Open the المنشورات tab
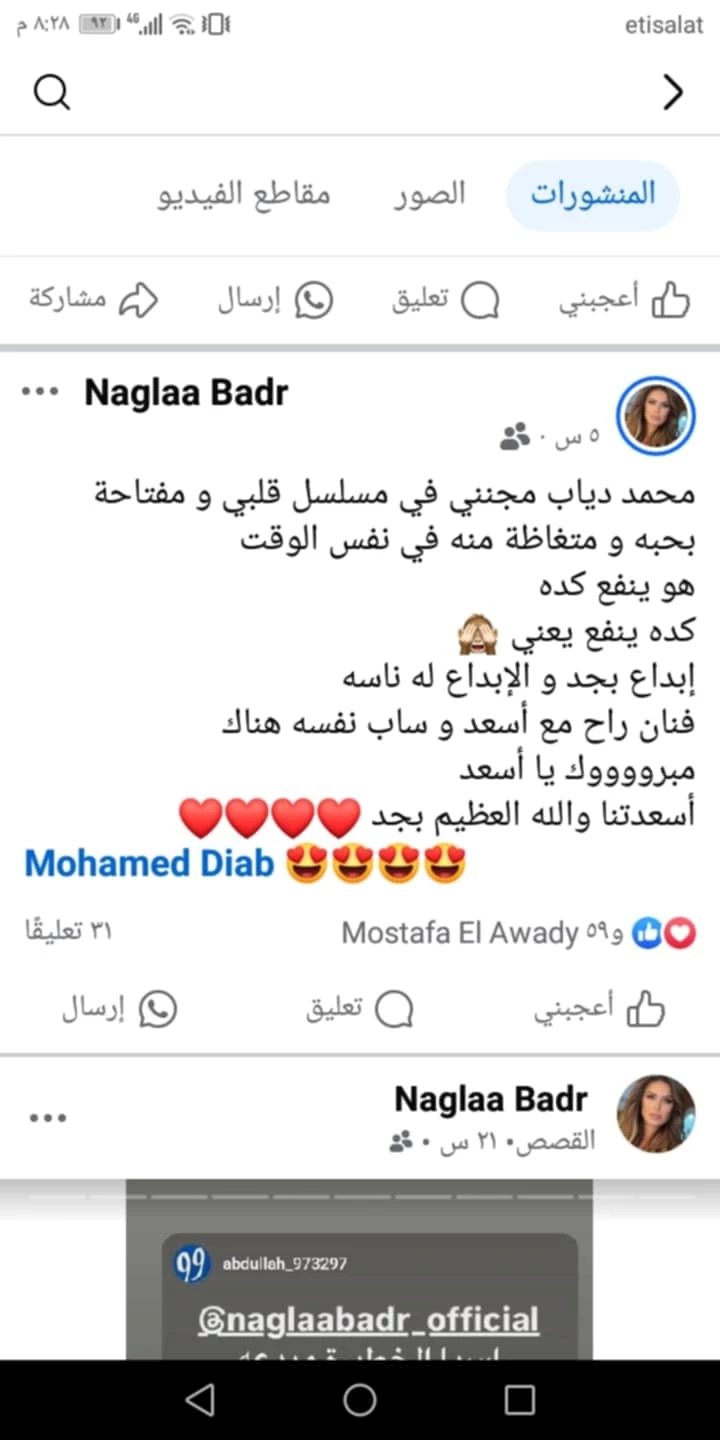720x1440 pixels. click(x=593, y=194)
